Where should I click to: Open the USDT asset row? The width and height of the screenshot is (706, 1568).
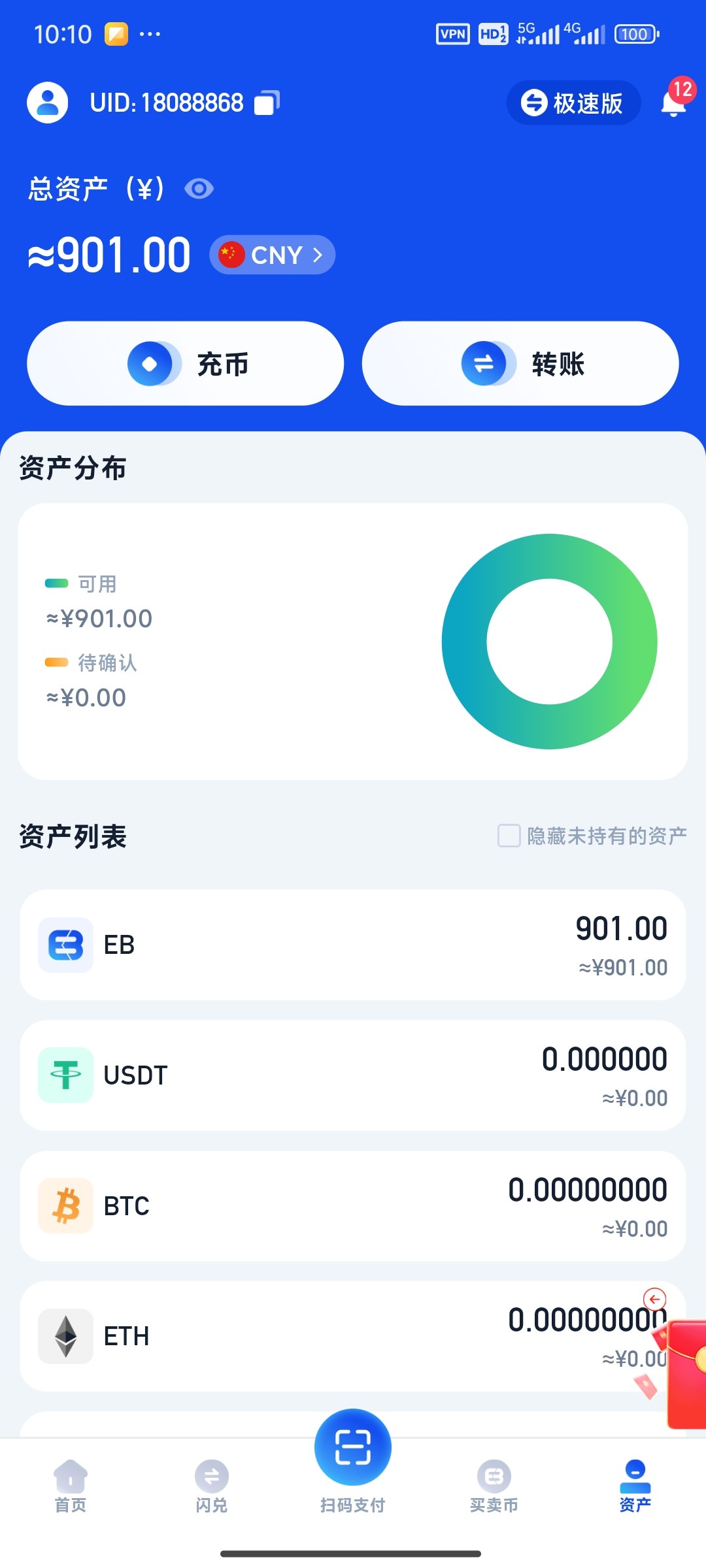point(353,1075)
